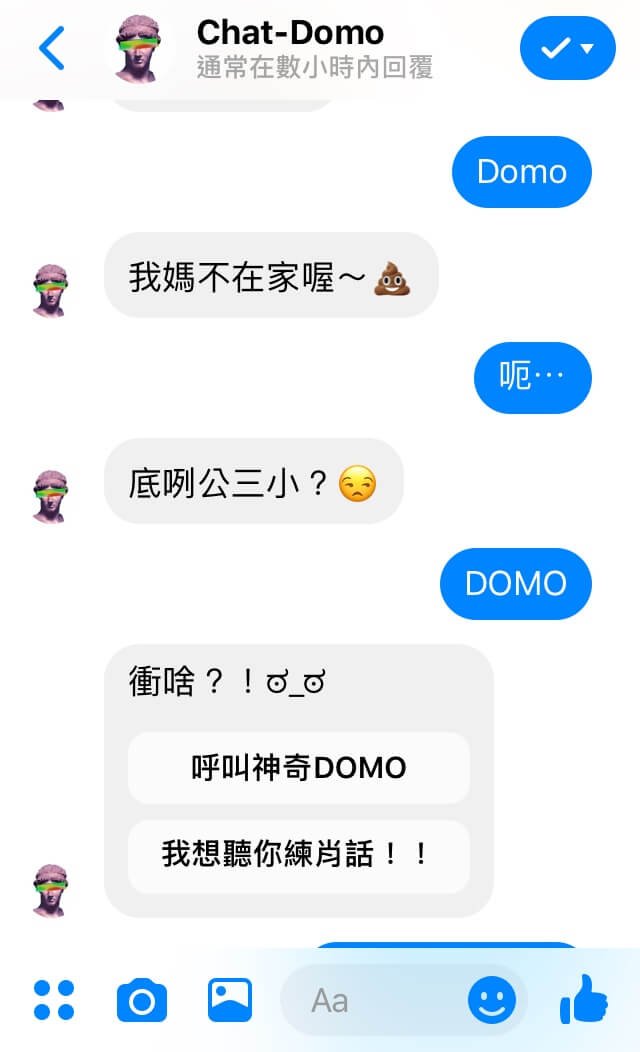Image resolution: width=640 pixels, height=1052 pixels.
Task: Go back to the chat list
Action: [52, 48]
